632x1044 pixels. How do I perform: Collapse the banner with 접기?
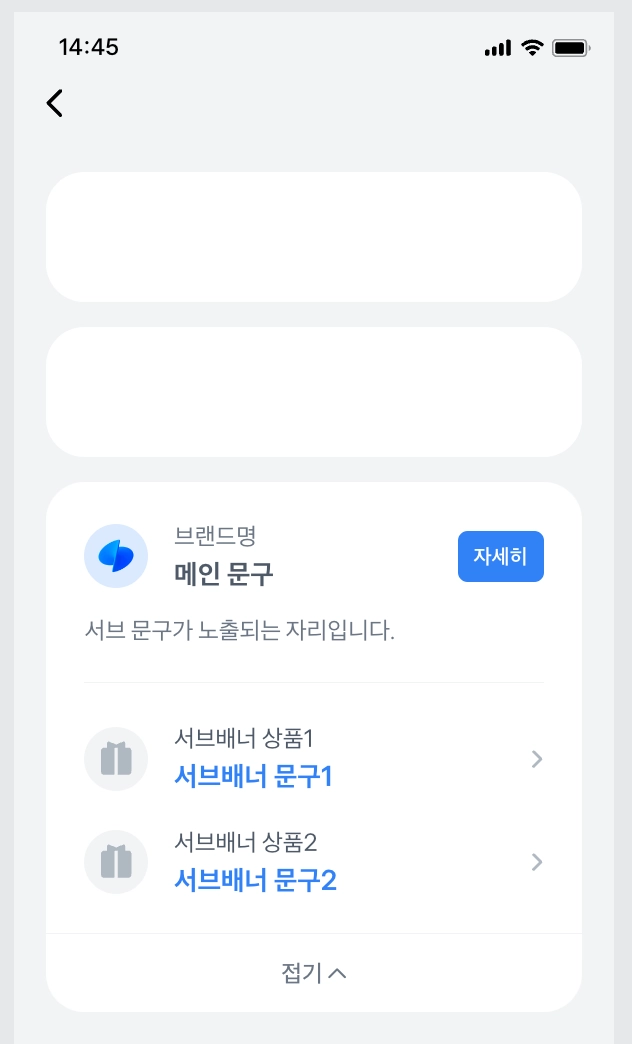[314, 972]
